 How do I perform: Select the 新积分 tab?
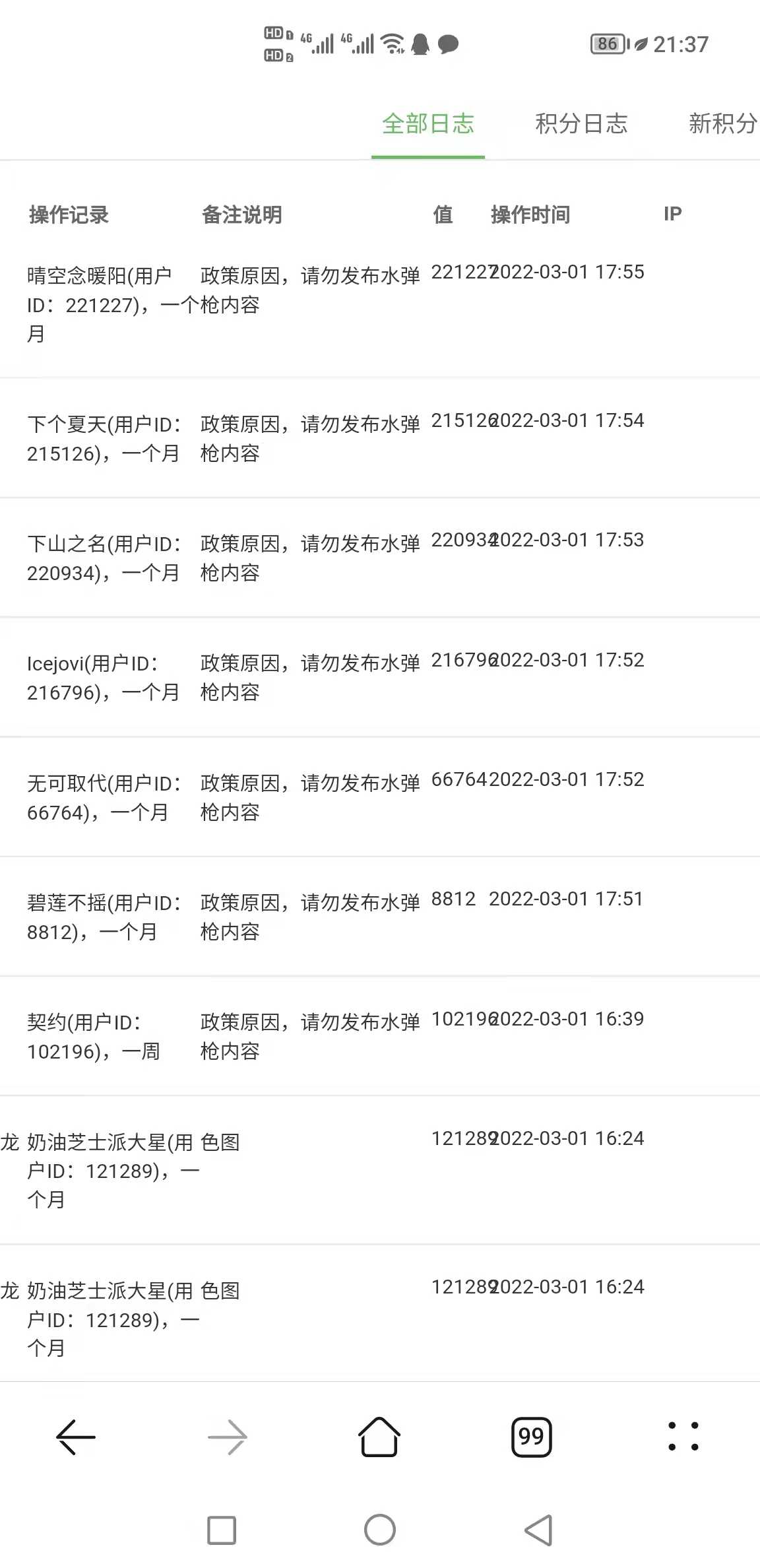coord(722,124)
